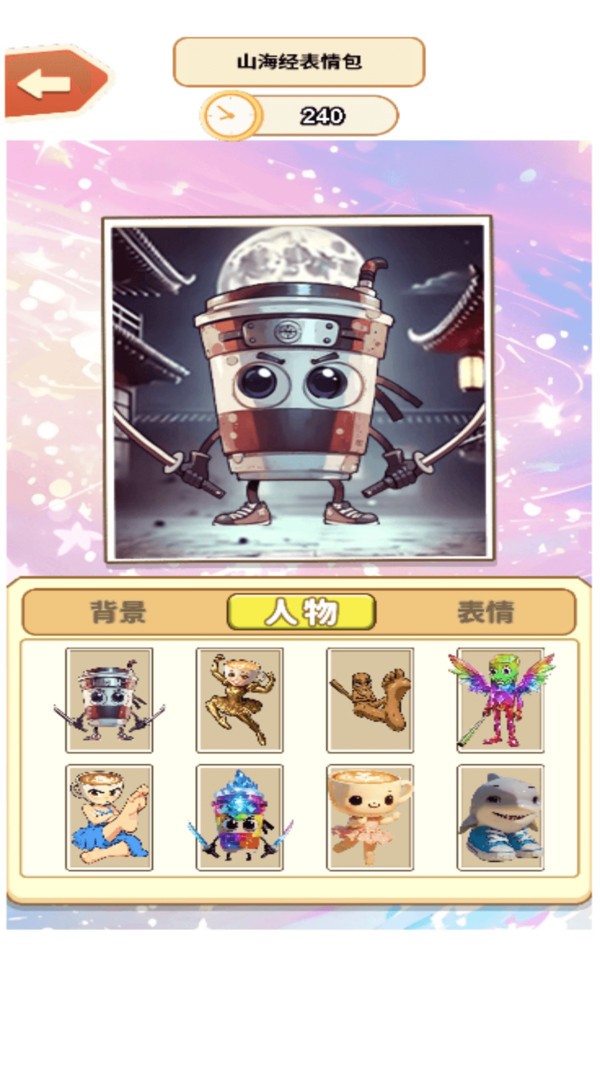600x1066 pixels.
Task: Go back with the red arrow button
Action: [x=56, y=82]
